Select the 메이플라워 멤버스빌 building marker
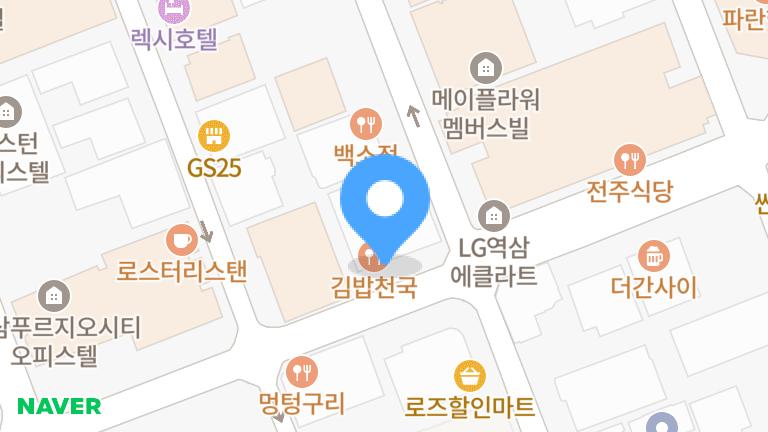 (486, 67)
